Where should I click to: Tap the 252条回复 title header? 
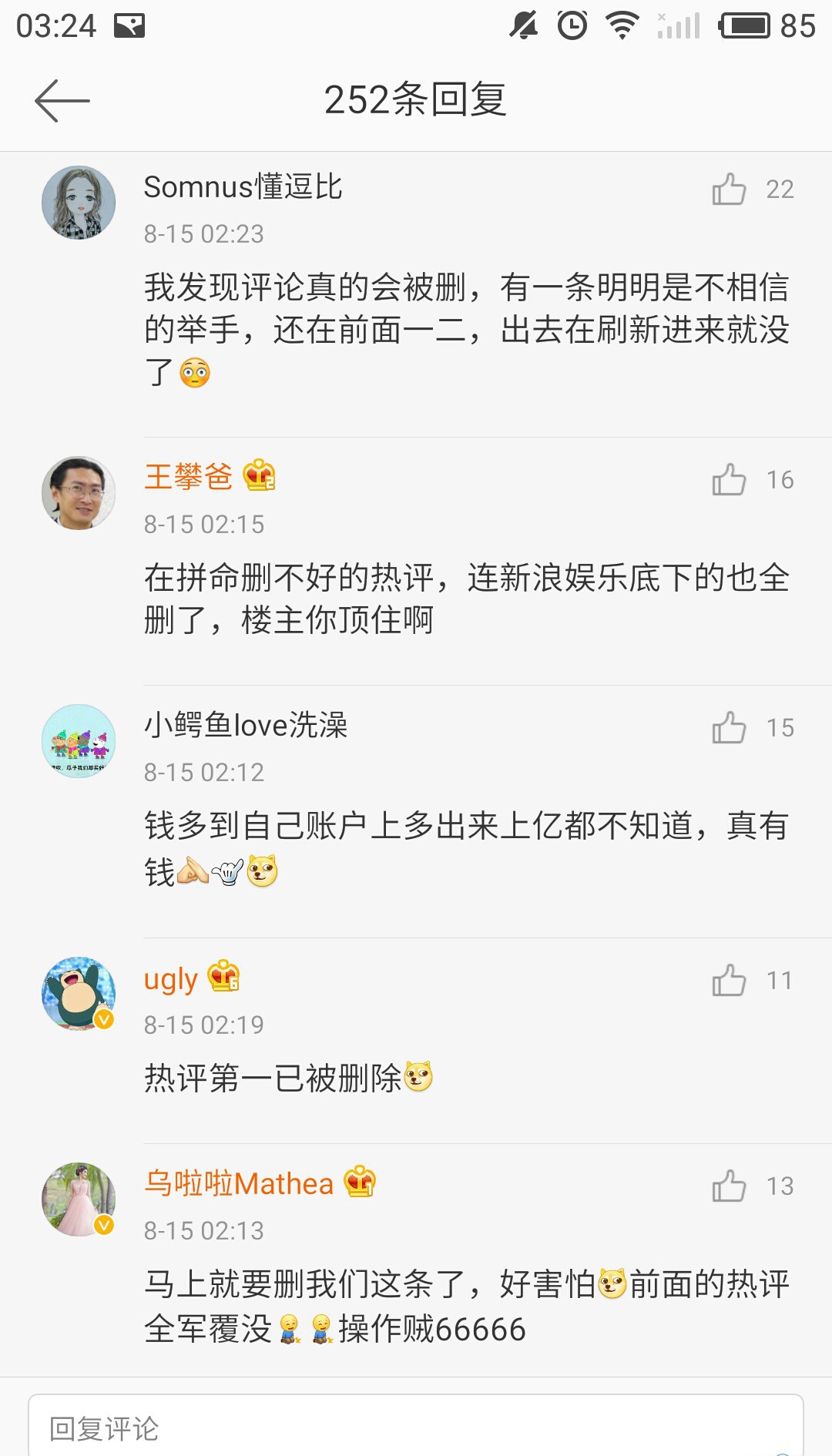[416, 101]
